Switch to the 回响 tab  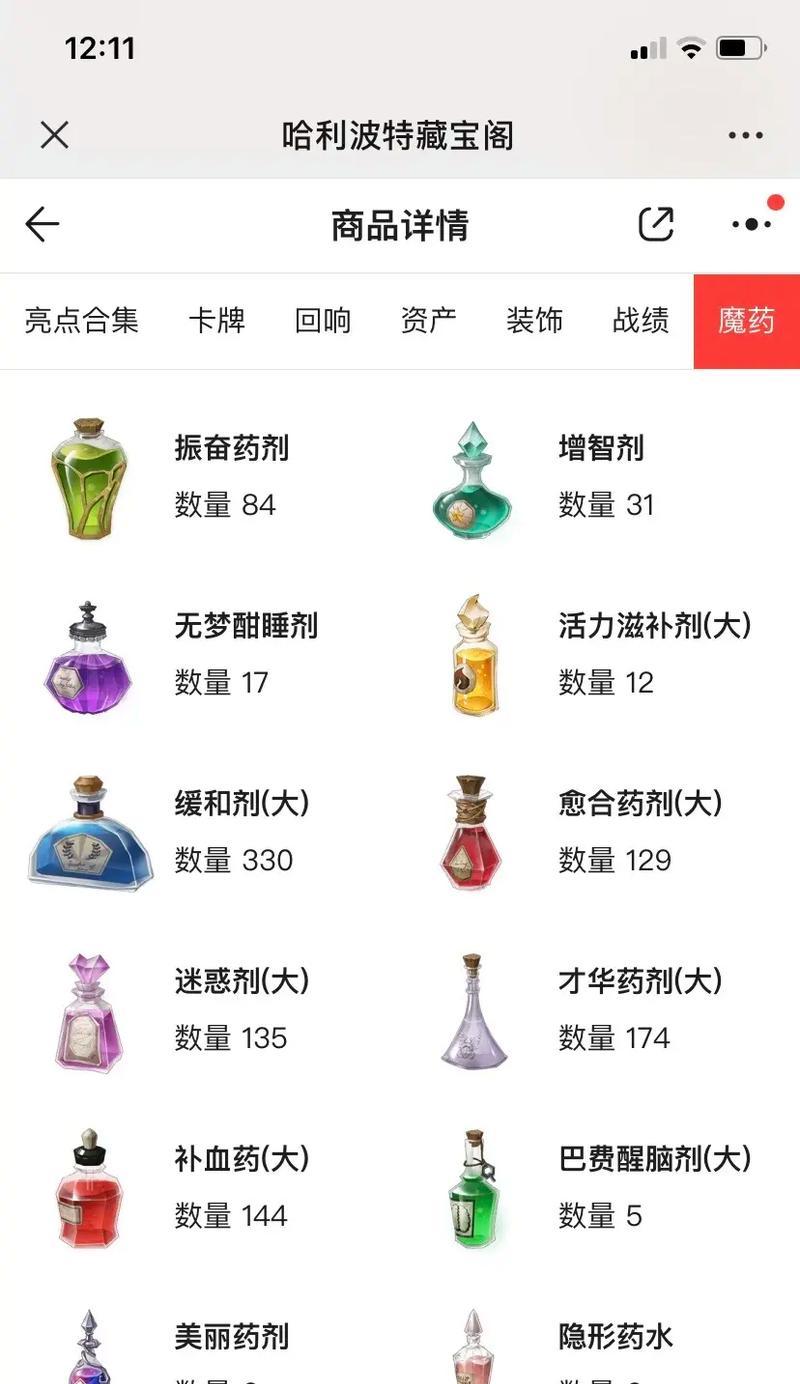pyautogui.click(x=322, y=321)
